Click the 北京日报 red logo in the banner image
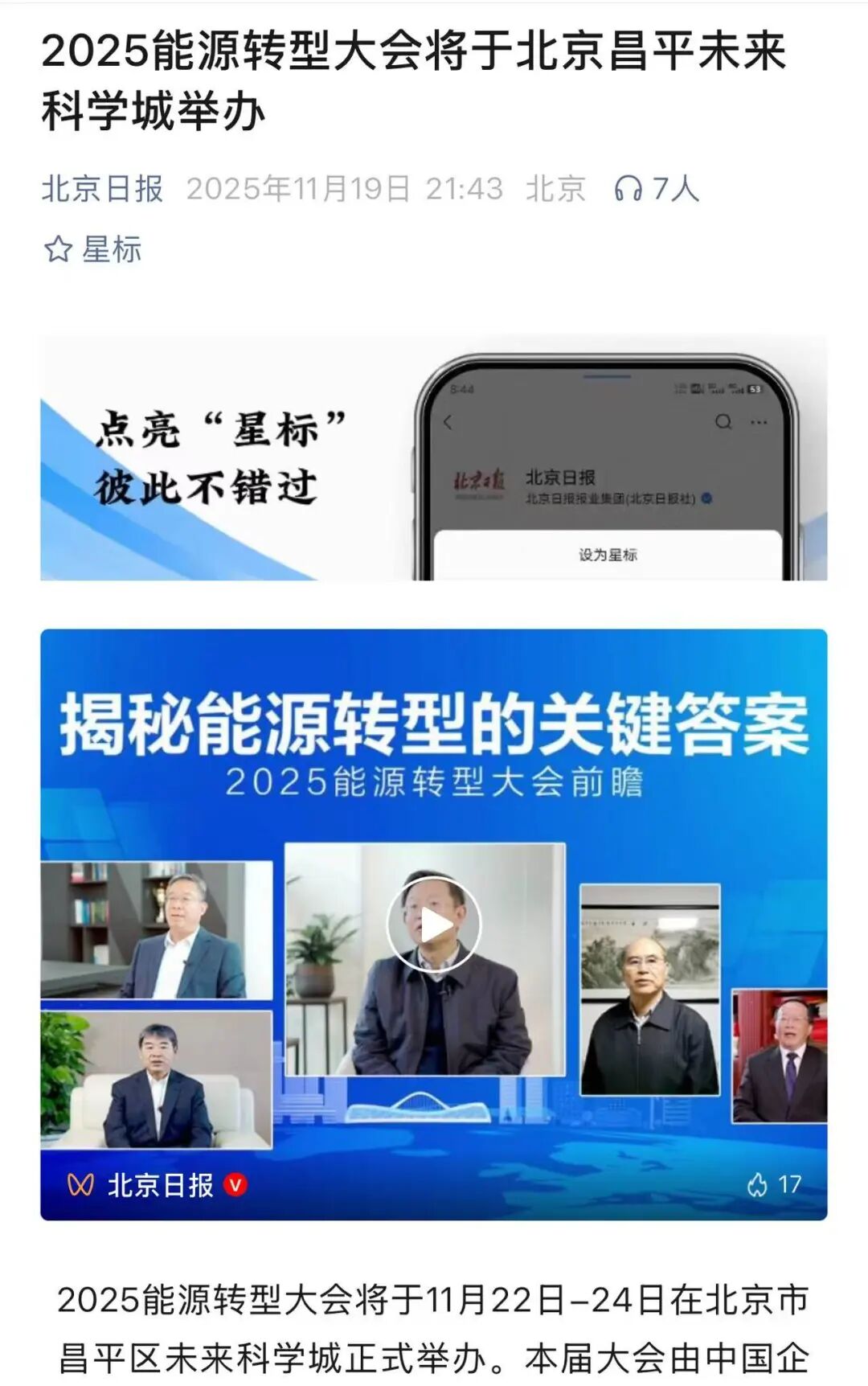Viewport: 868px width, 1386px height. tap(478, 479)
